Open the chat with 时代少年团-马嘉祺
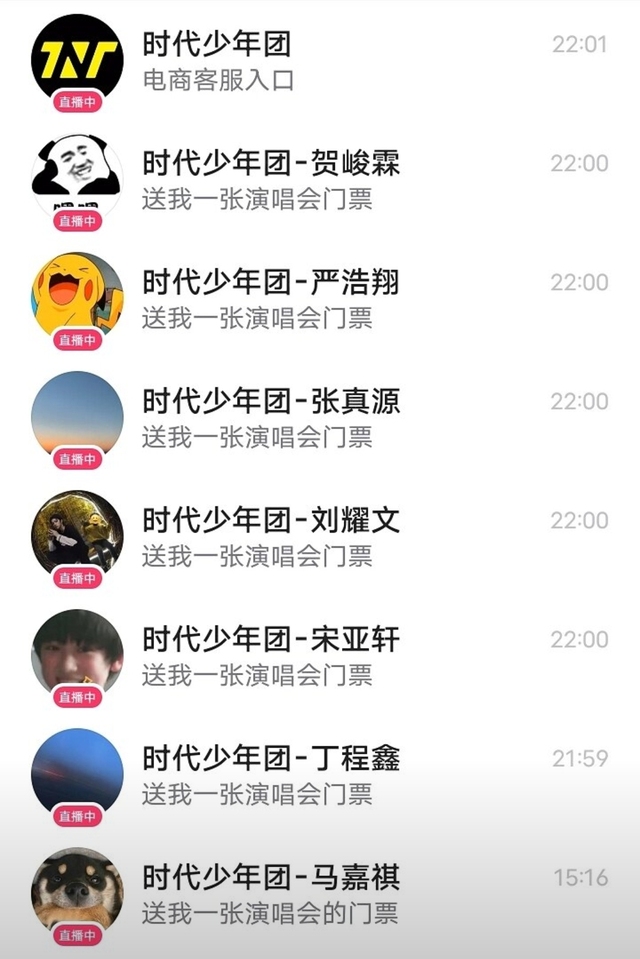Viewport: 640px width, 959px height. [x=340, y=894]
